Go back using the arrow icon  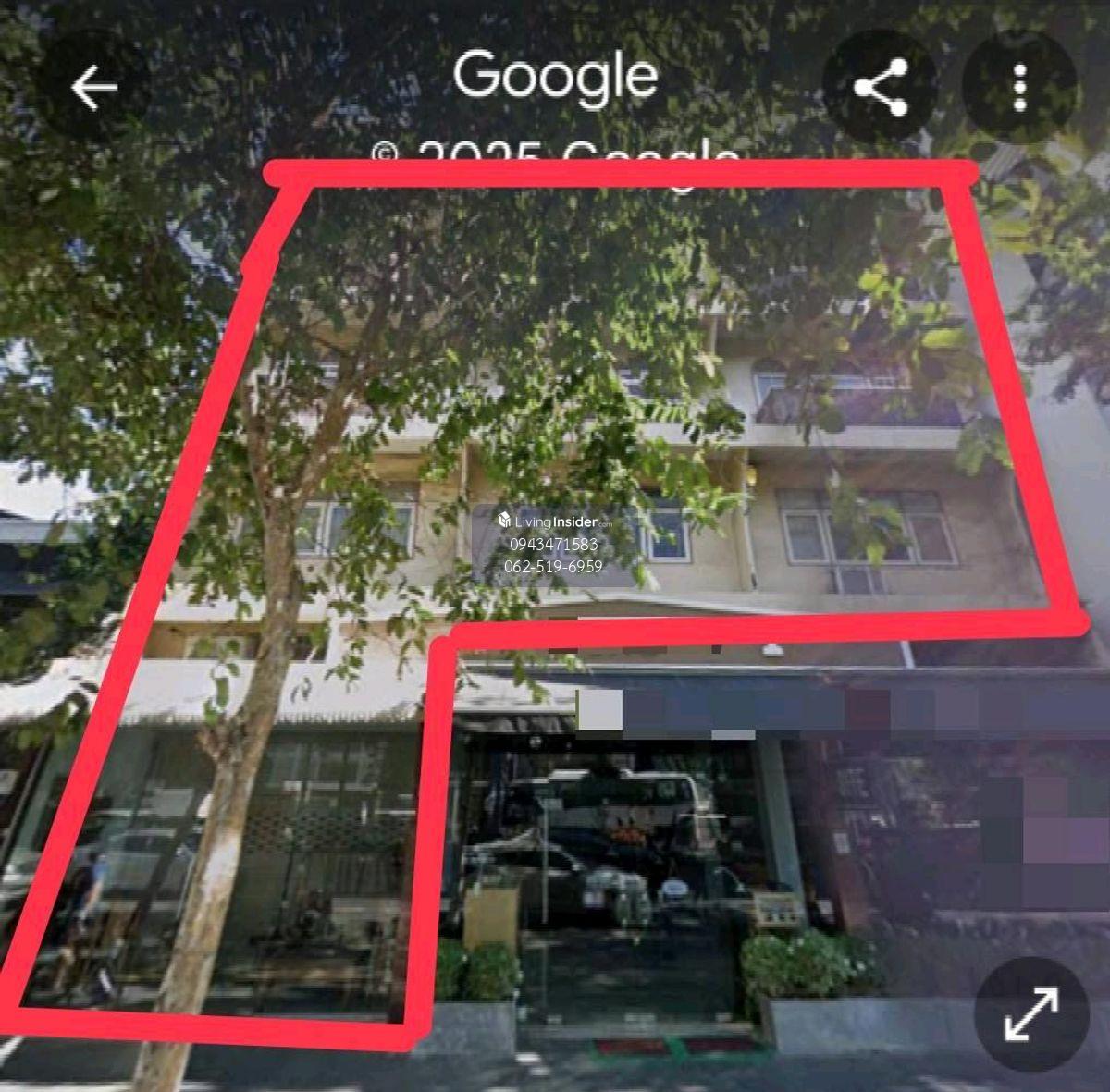tap(93, 89)
